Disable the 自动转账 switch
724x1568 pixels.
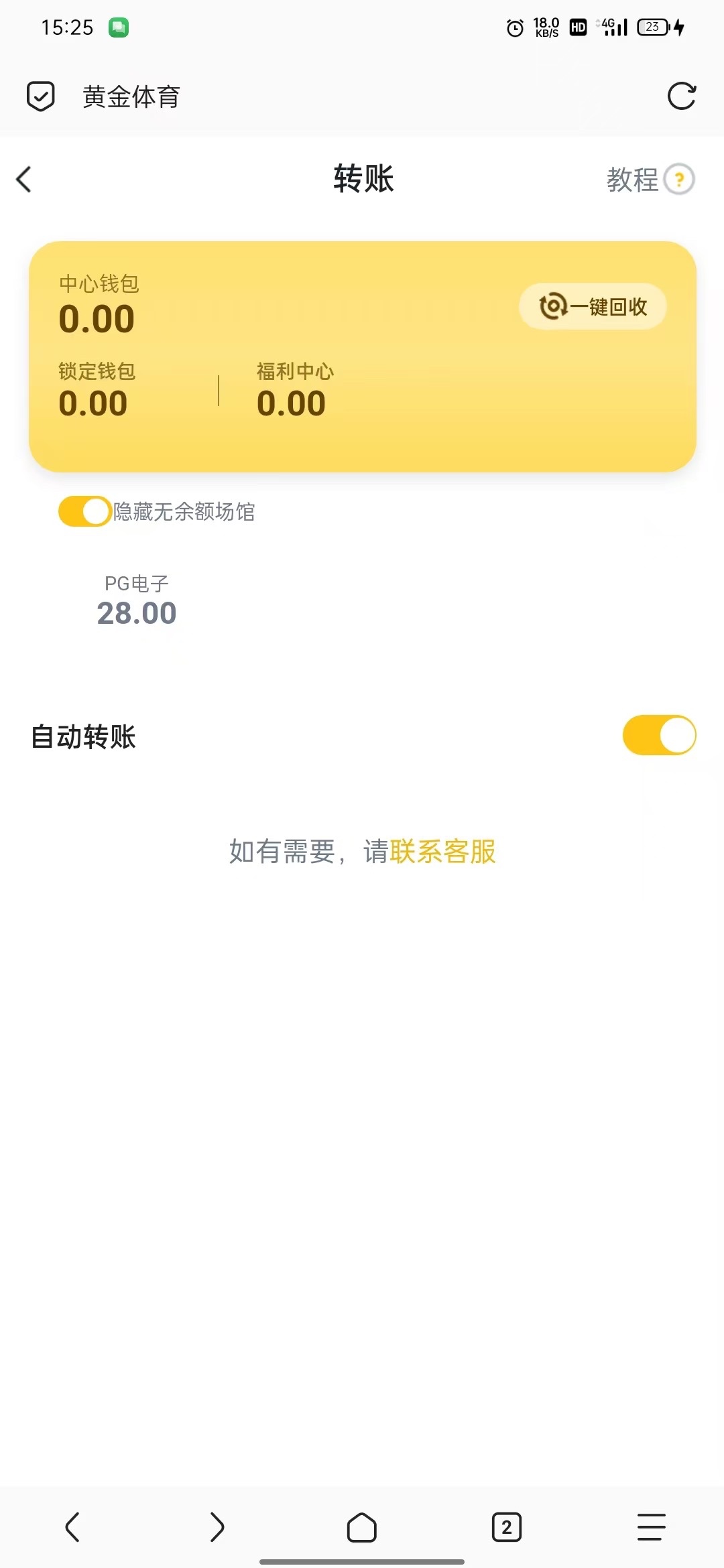[659, 735]
